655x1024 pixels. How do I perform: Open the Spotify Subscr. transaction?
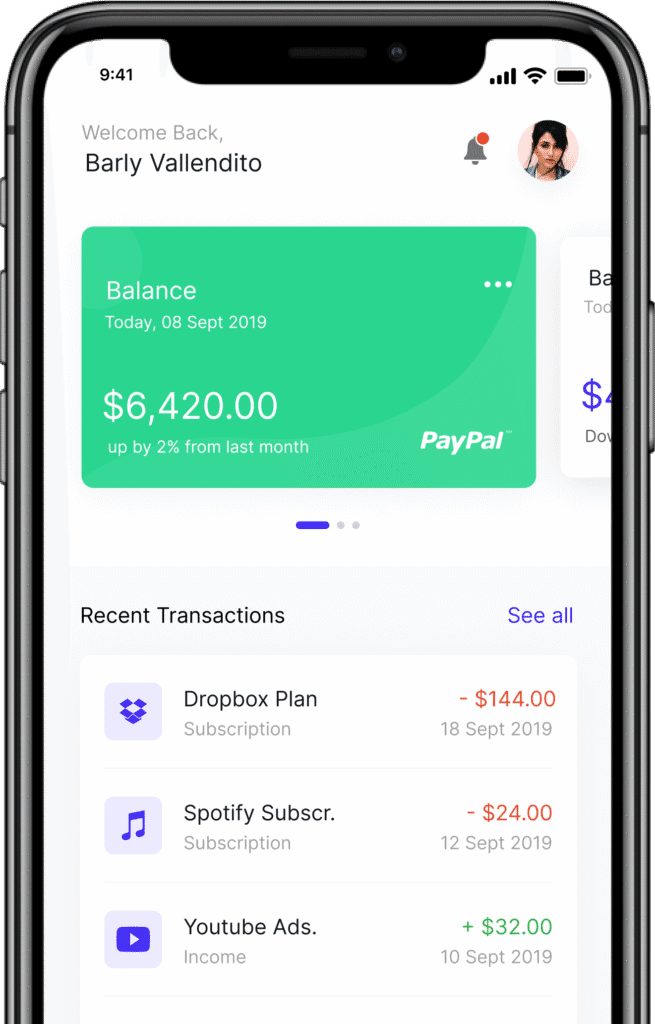[328, 826]
